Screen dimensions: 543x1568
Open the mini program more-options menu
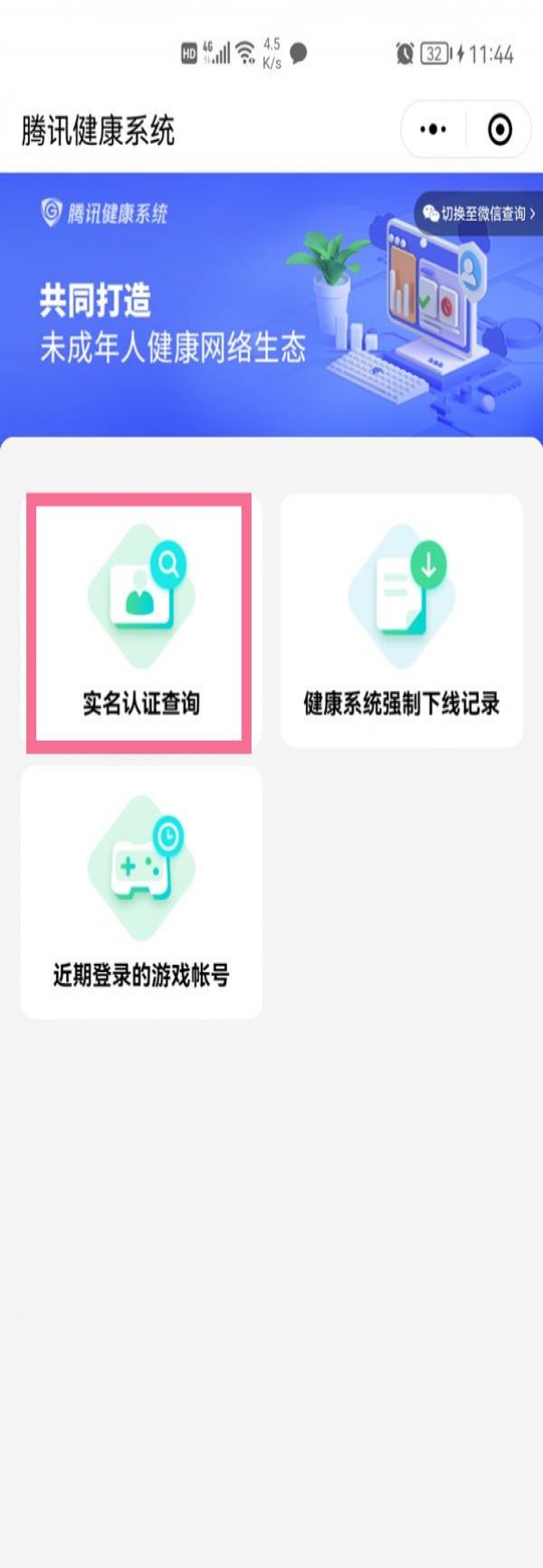click(x=433, y=130)
